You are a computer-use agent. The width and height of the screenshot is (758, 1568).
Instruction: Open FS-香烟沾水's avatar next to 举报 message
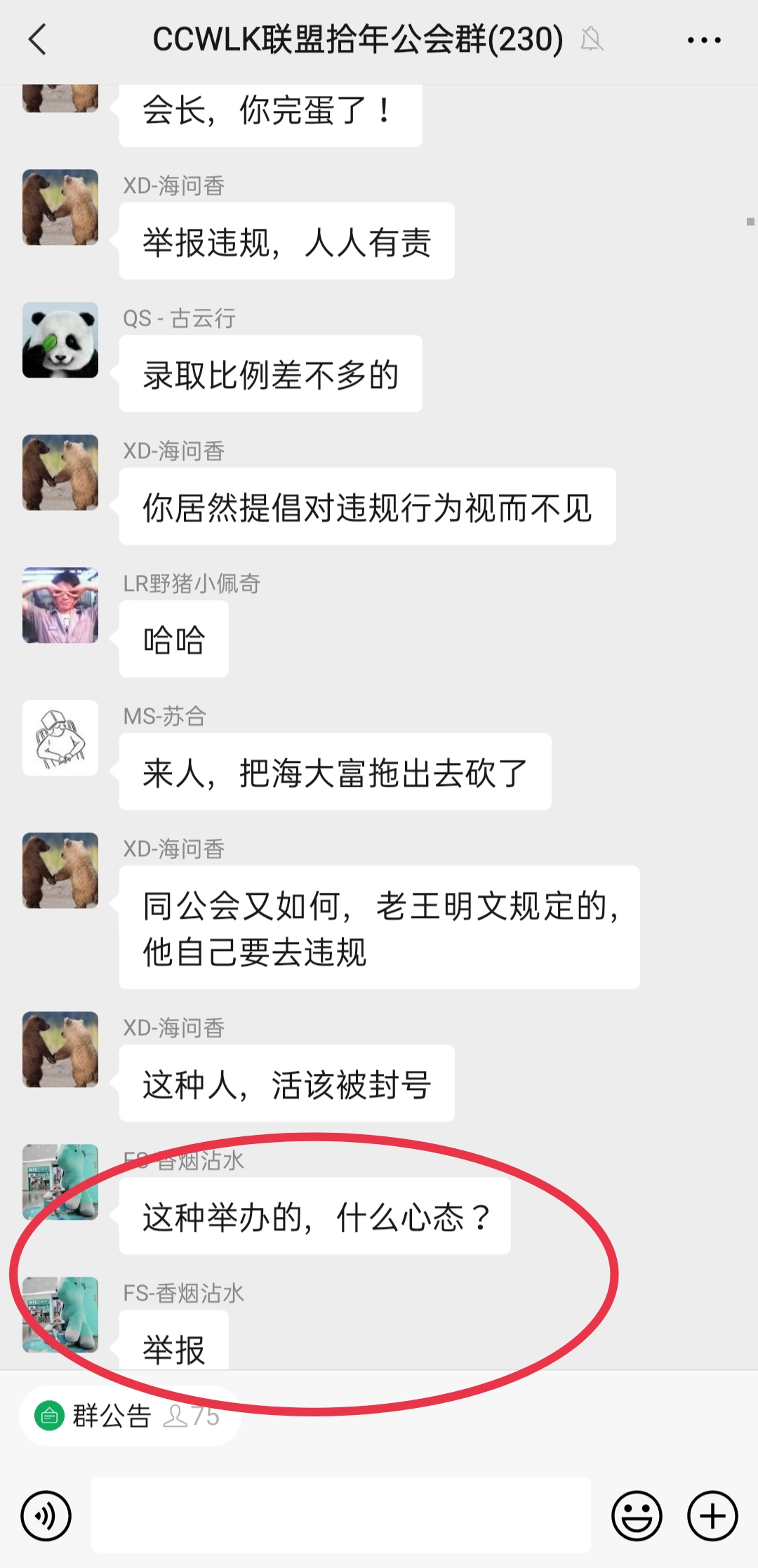click(x=60, y=1315)
